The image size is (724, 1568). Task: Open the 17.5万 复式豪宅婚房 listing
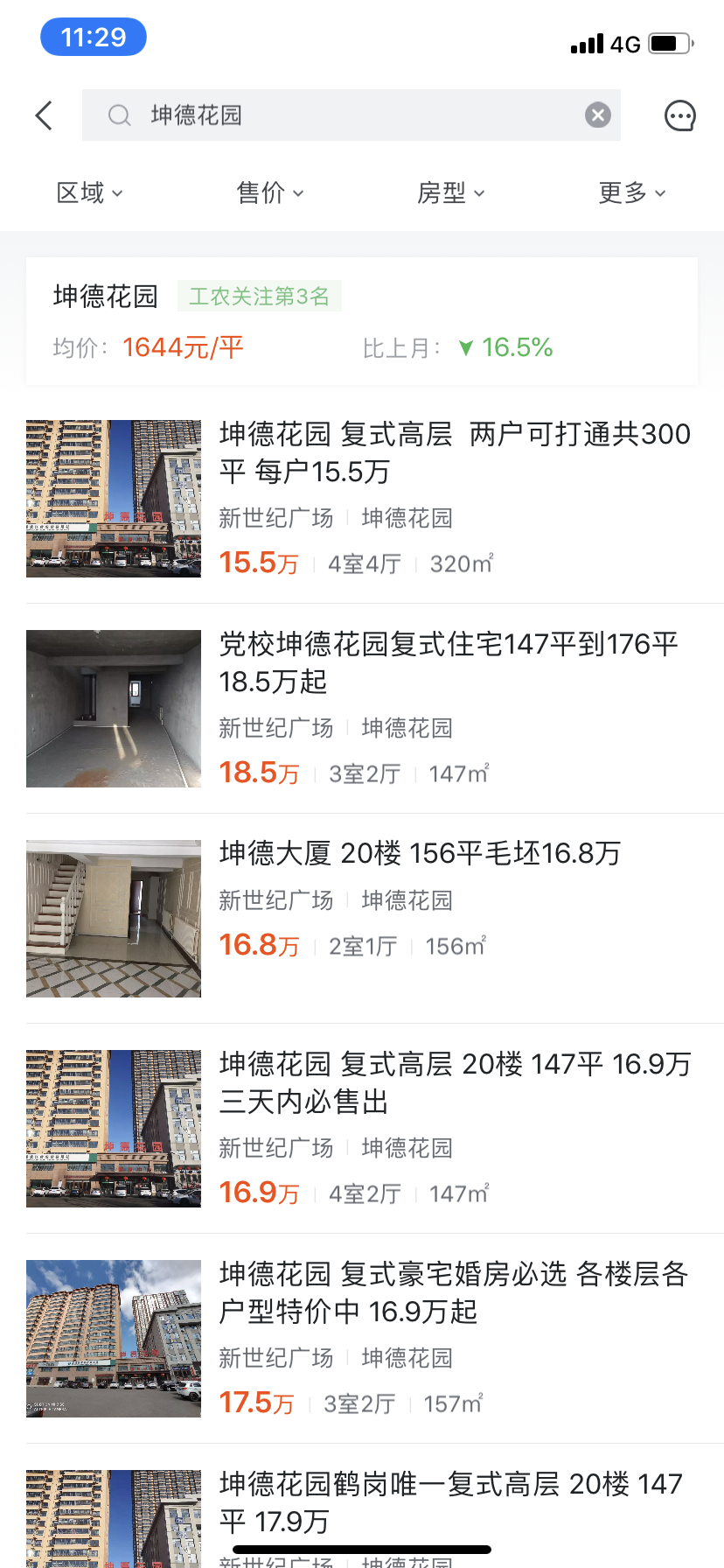coord(362,1339)
